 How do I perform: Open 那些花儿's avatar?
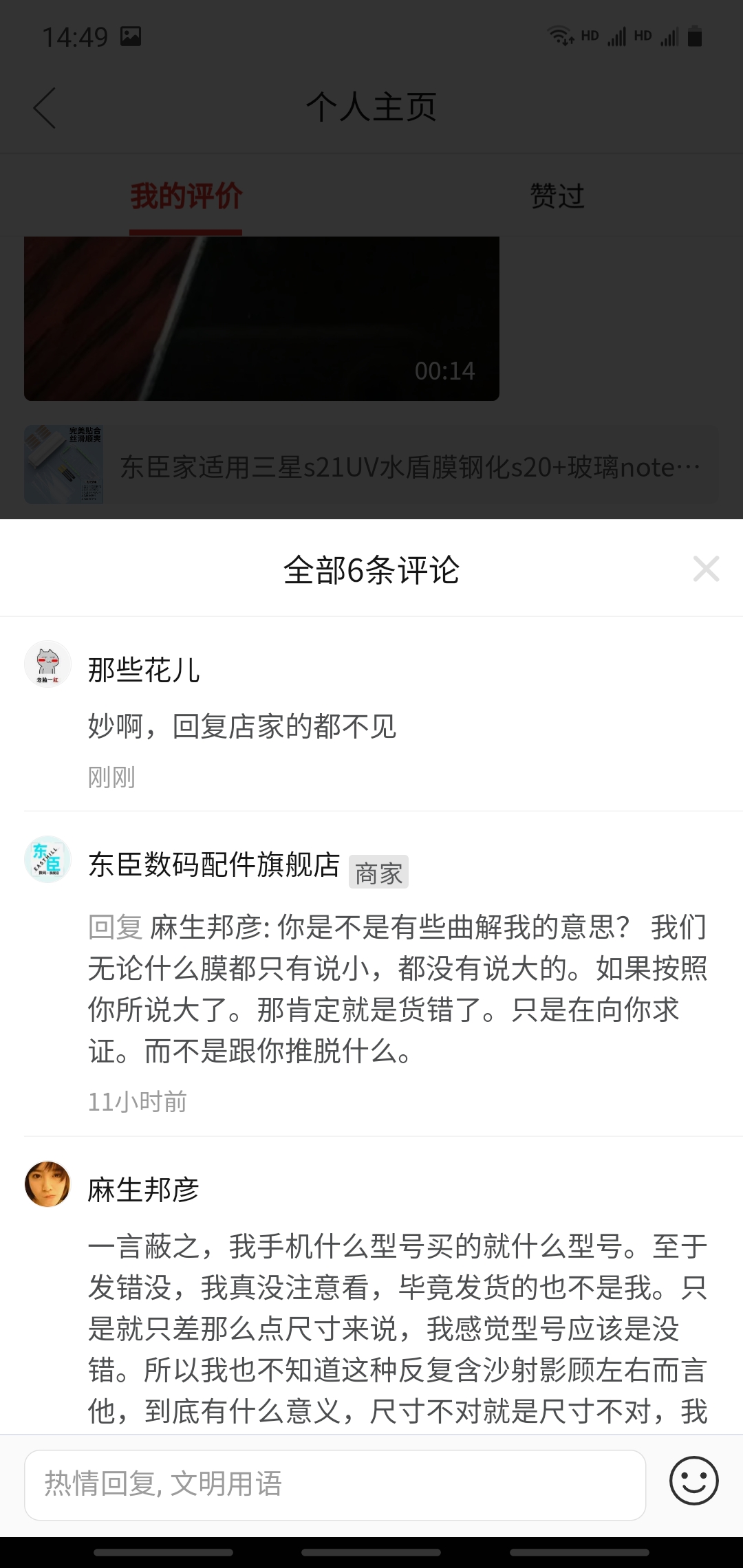click(47, 664)
